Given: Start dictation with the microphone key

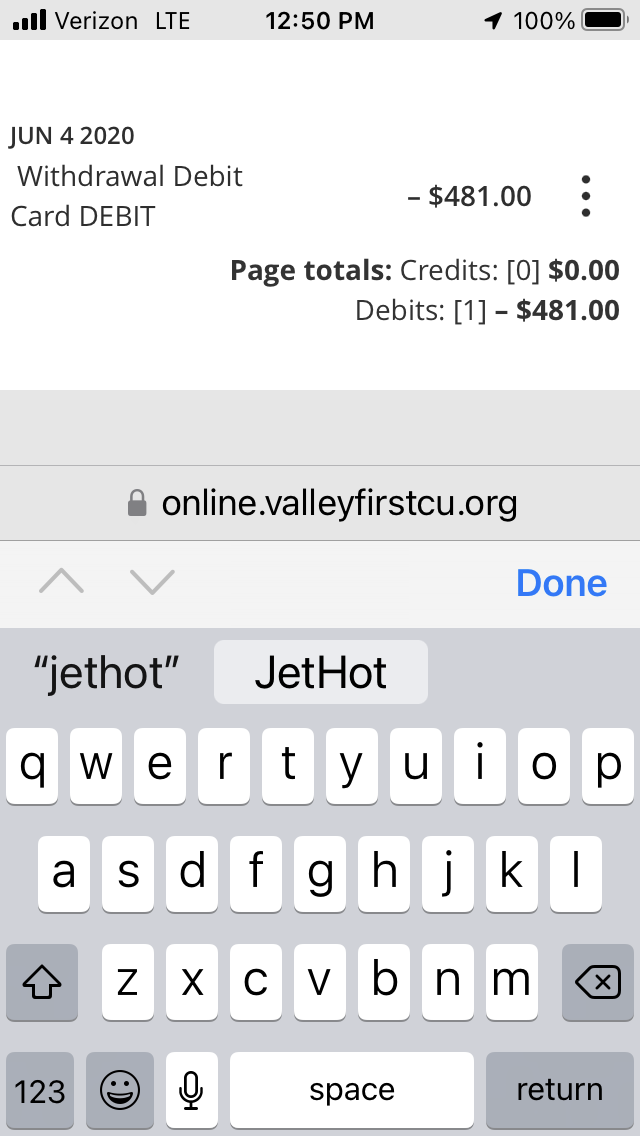Looking at the screenshot, I should point(191,1090).
